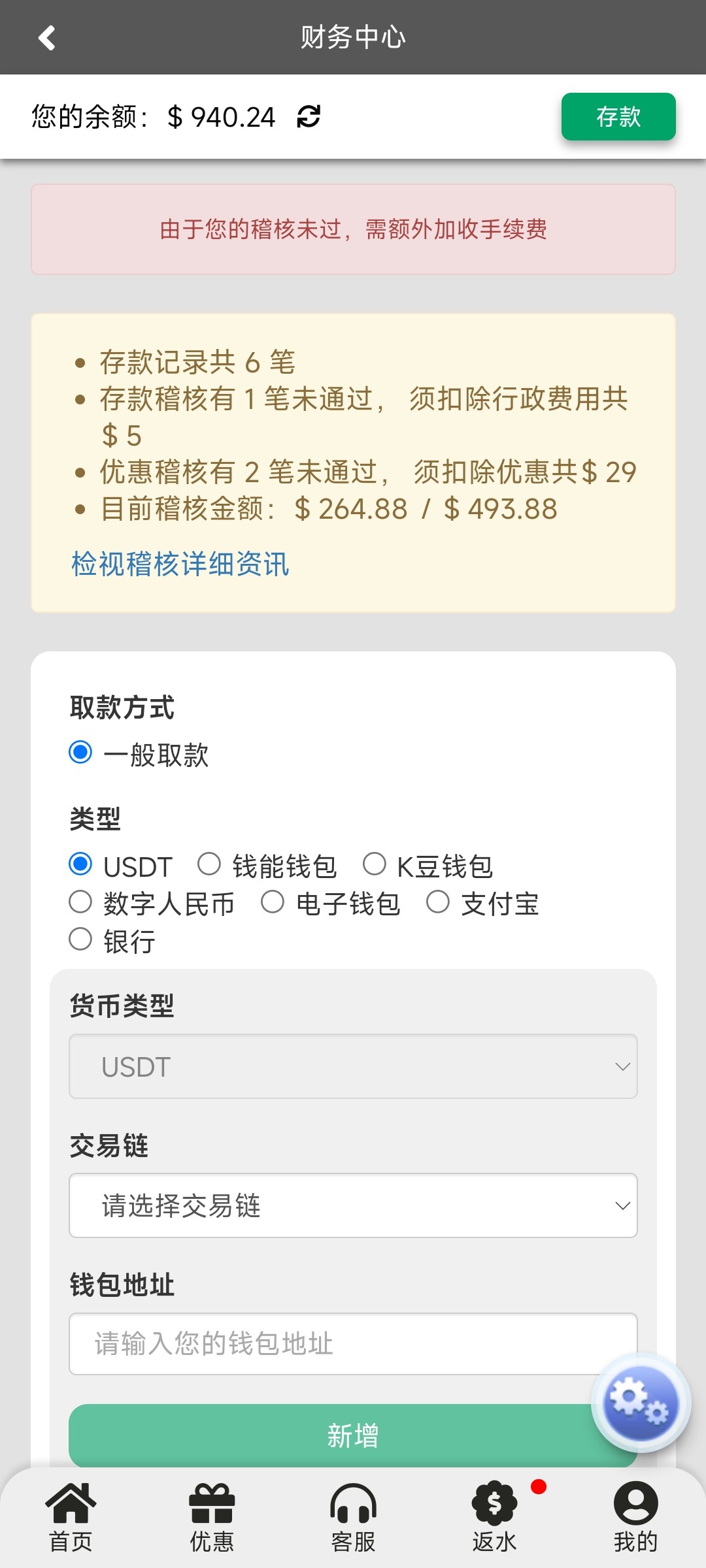Tap the 存款 deposit button
Image resolution: width=706 pixels, height=1568 pixels.
click(618, 117)
